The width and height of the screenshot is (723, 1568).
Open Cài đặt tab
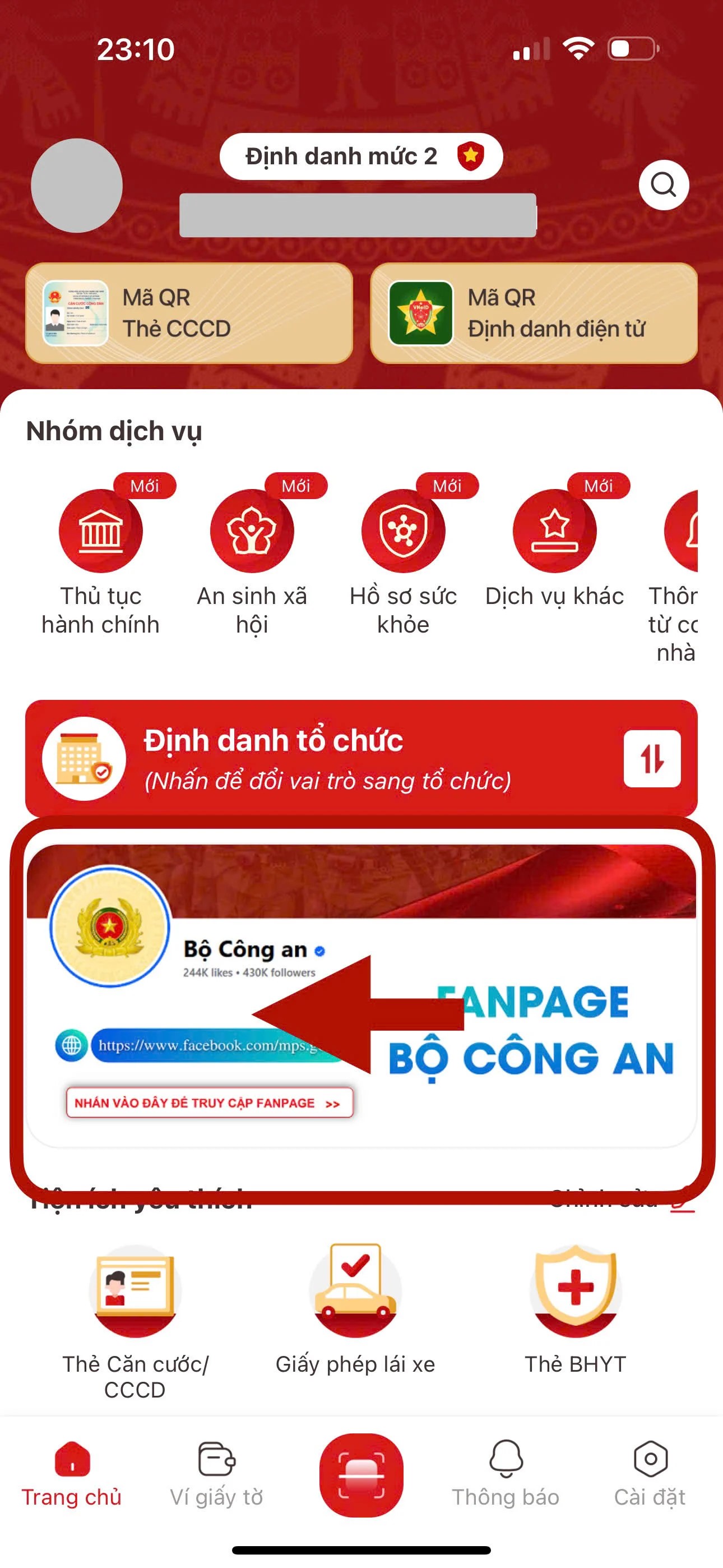point(650,1473)
